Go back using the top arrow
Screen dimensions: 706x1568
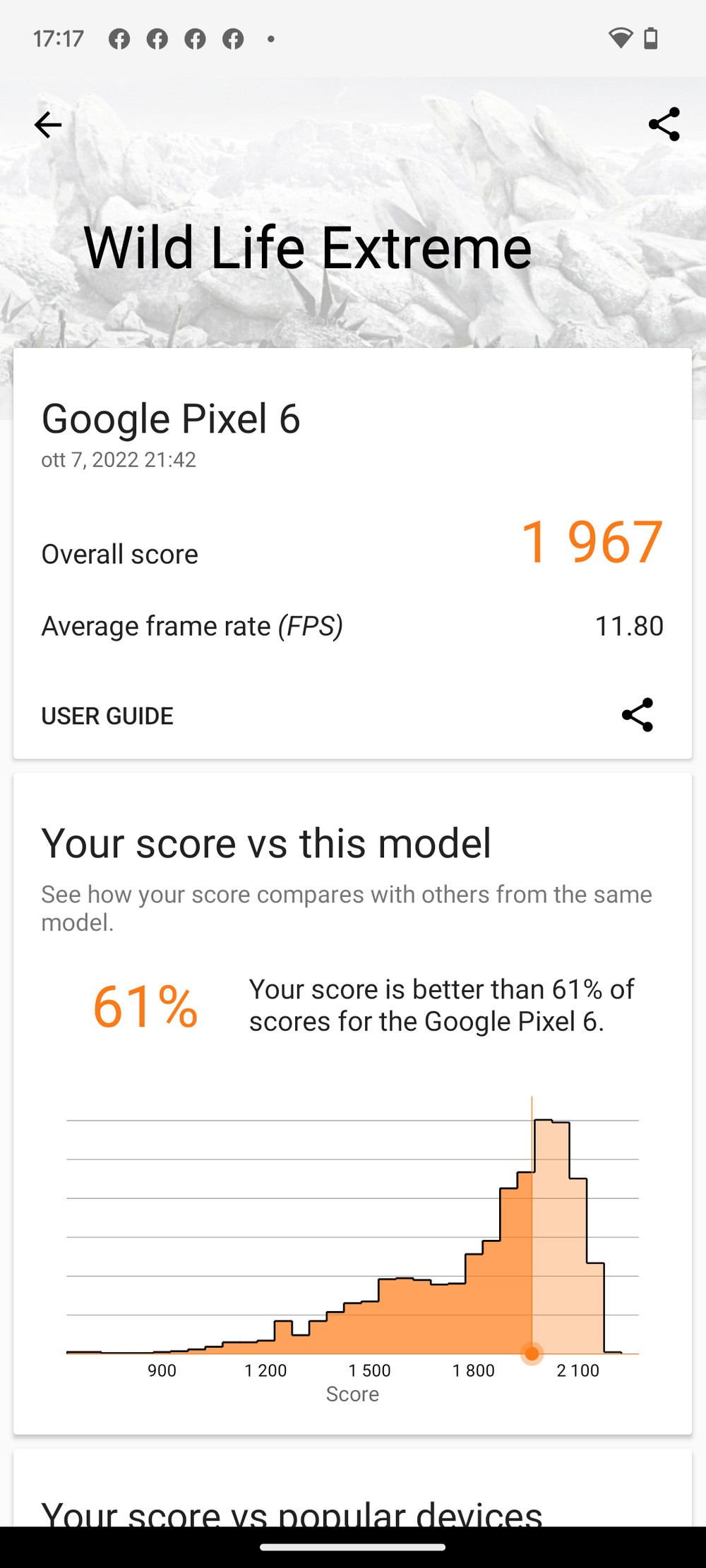[48, 125]
